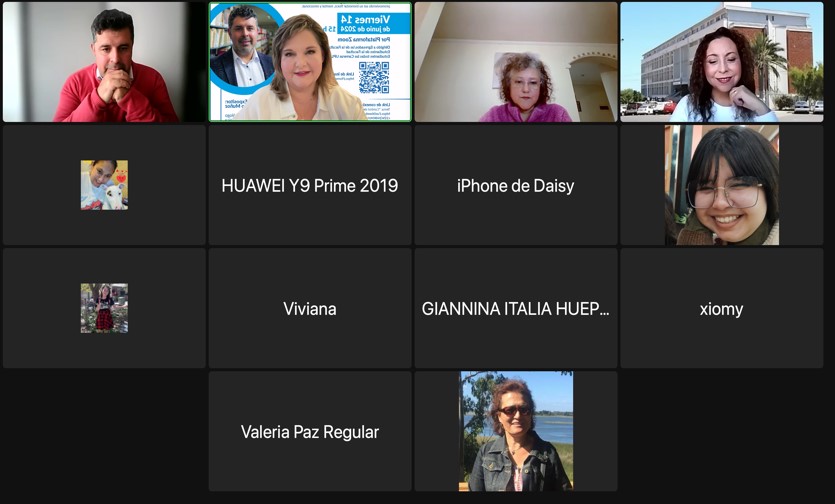This screenshot has width=835, height=504.
Task: Tap the iPhone de Daisy participant tile
Action: point(516,185)
